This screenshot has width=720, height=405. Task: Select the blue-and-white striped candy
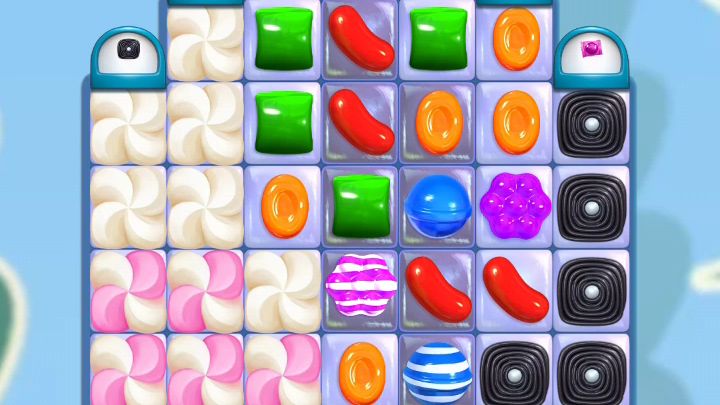tap(438, 373)
